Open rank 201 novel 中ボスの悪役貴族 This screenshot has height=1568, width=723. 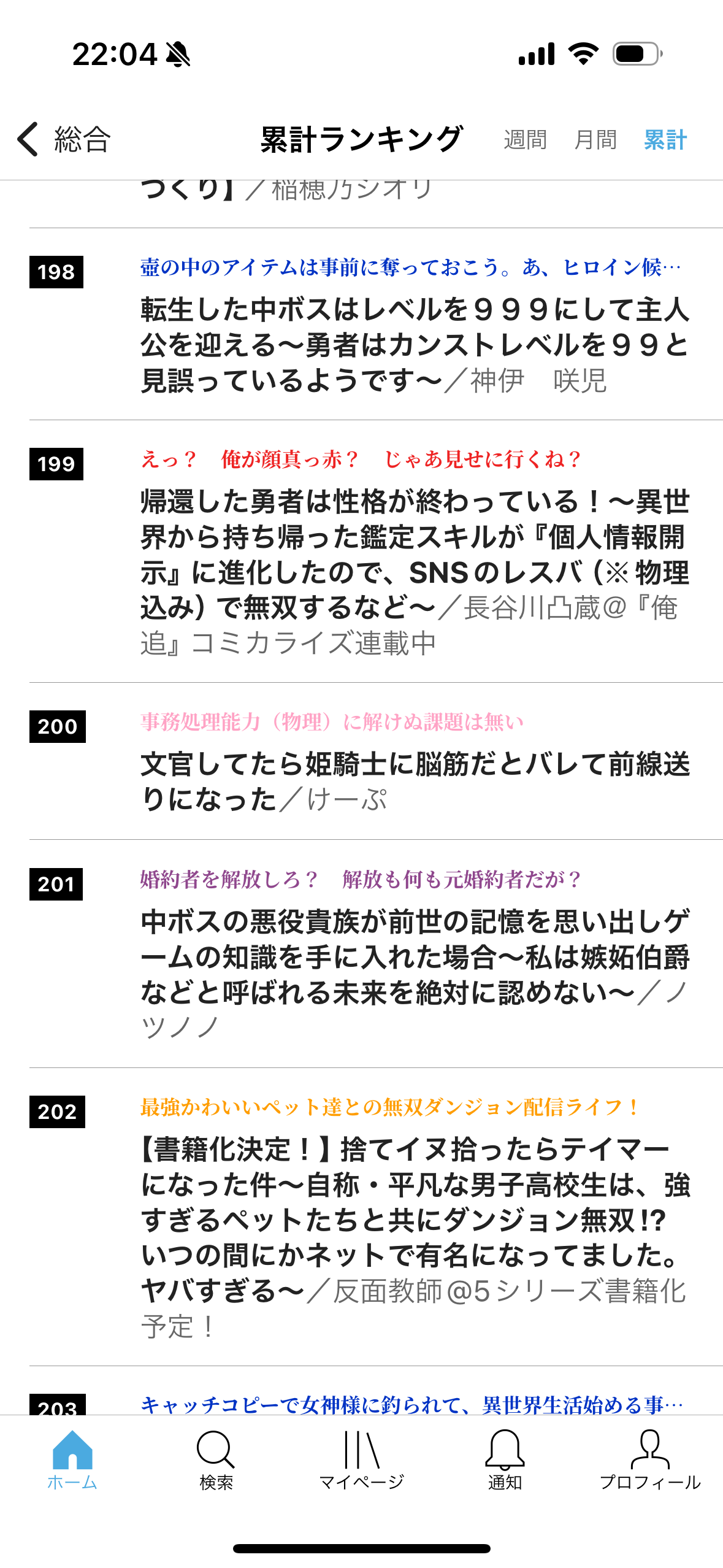pos(415,956)
